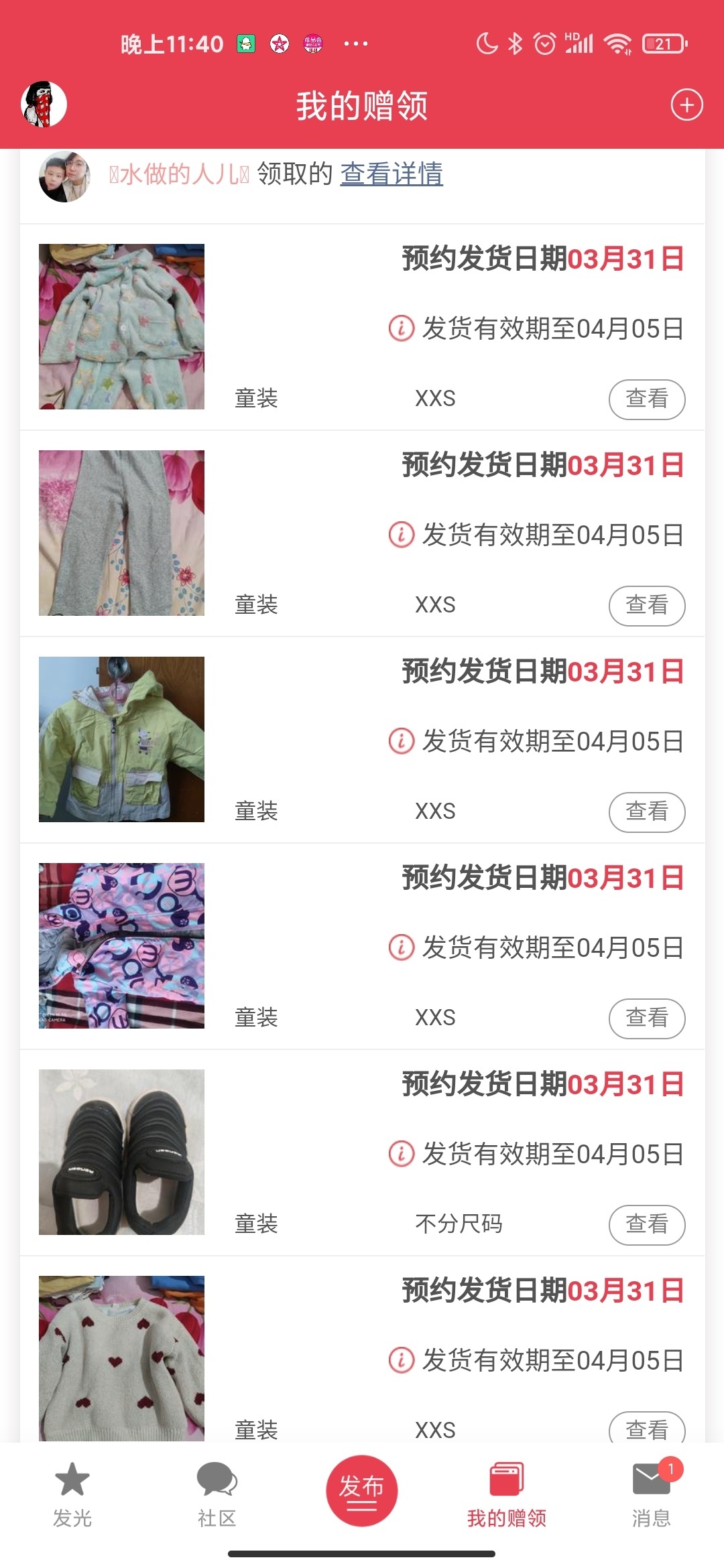Viewport: 724px width, 1568px height.
Task: Open the heart sweater photo
Action: (x=121, y=1358)
